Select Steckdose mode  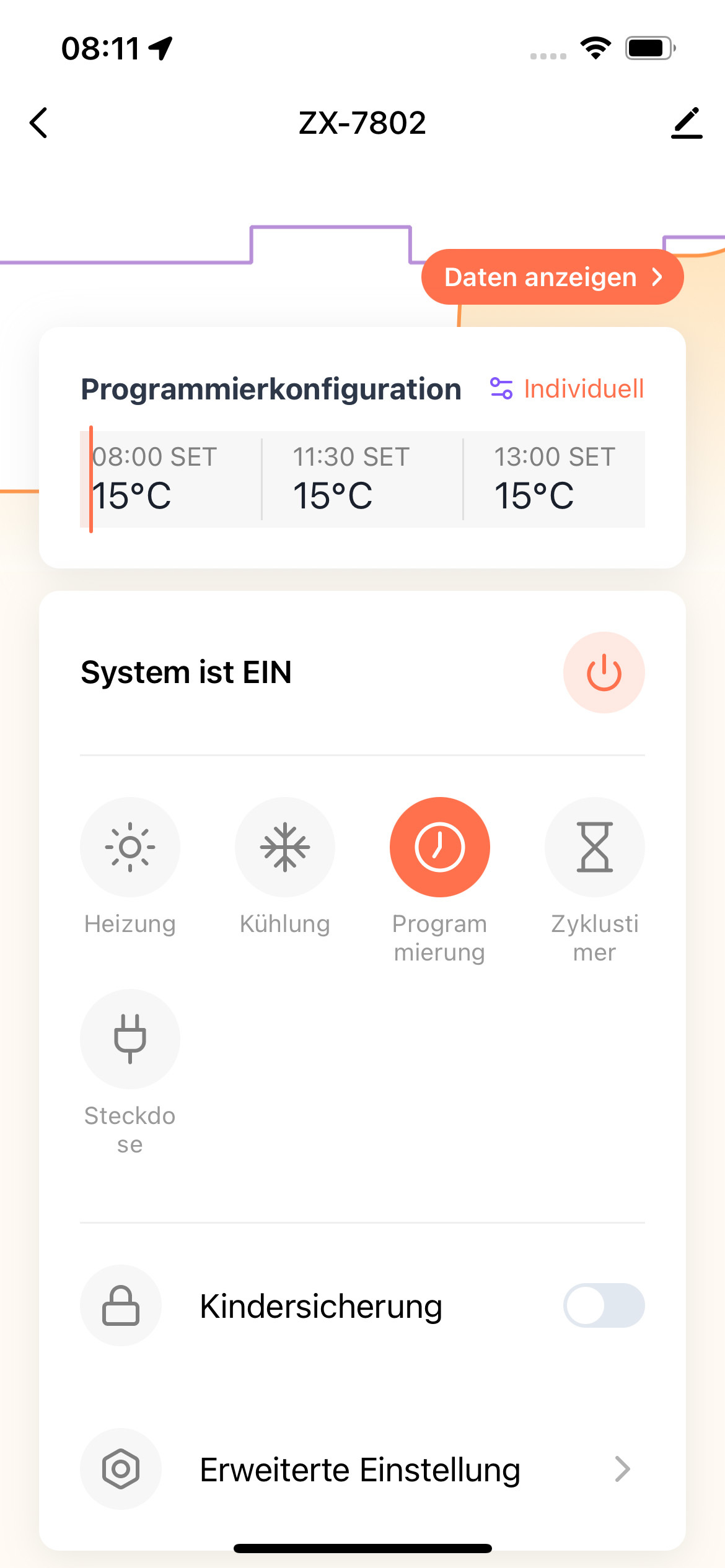click(130, 1039)
